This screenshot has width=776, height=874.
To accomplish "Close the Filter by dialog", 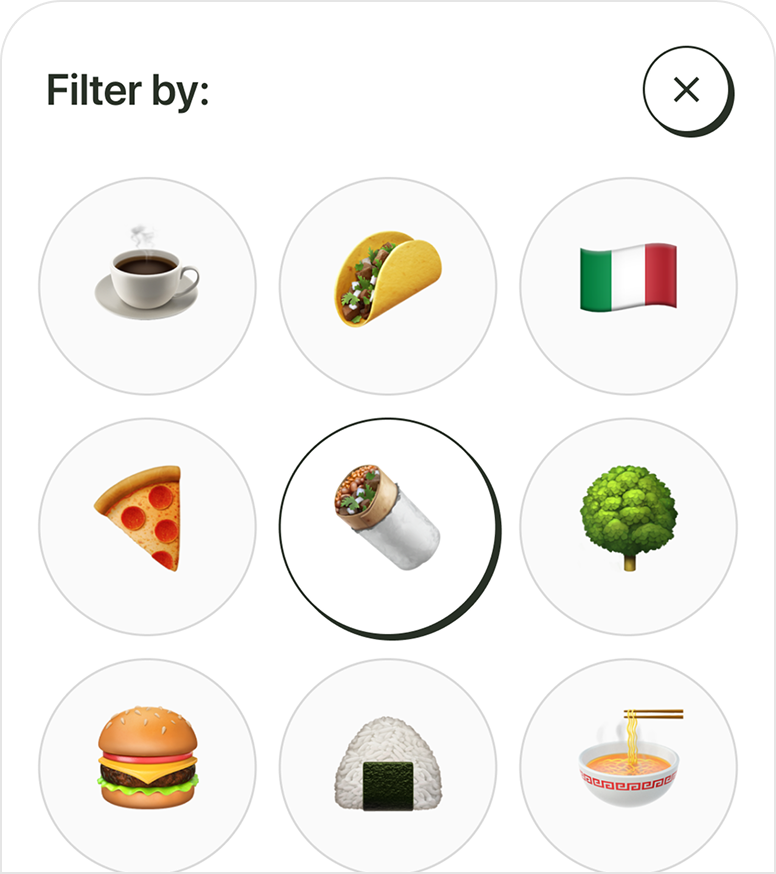I will (x=686, y=90).
